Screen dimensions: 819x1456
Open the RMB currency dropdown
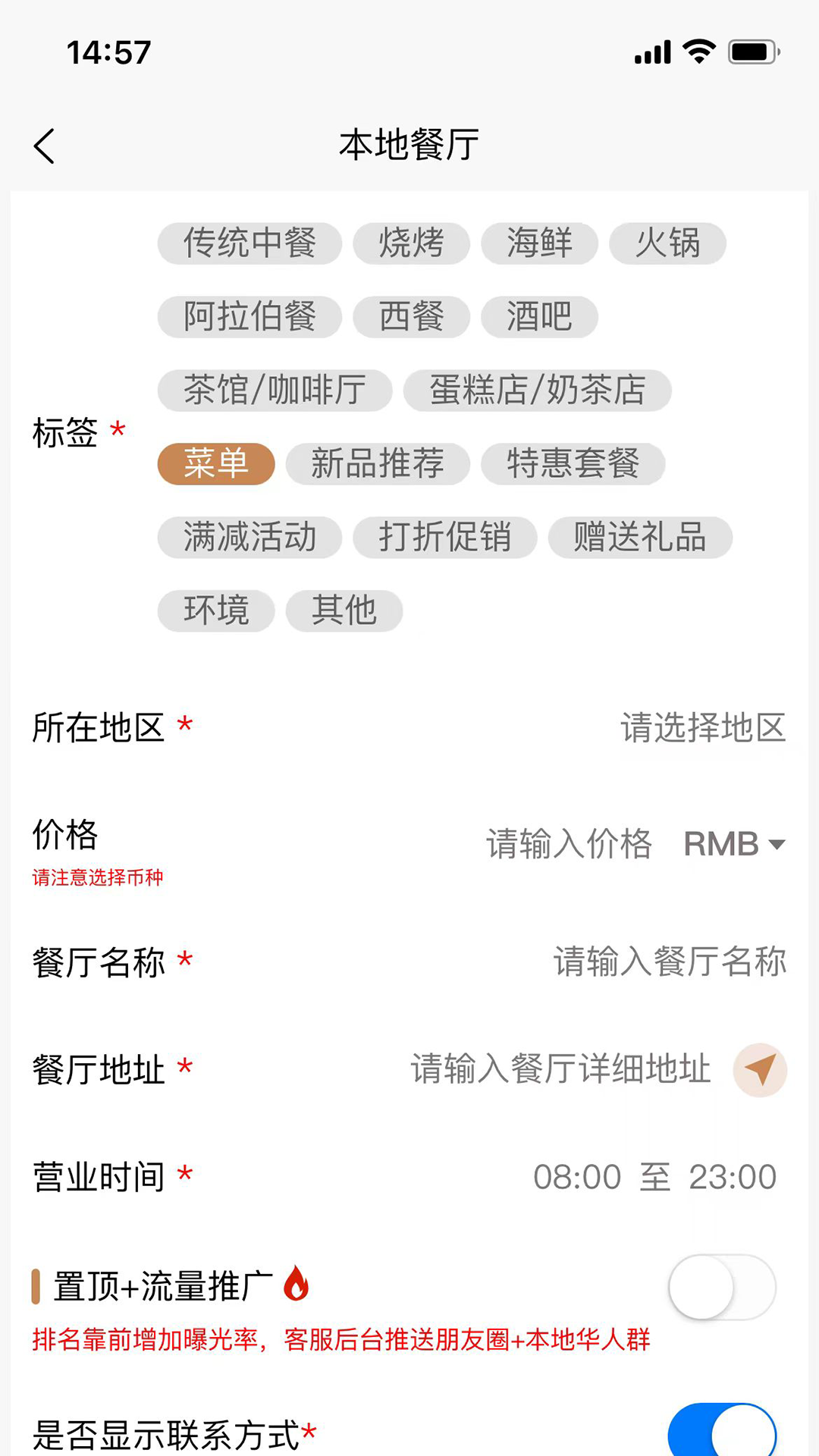[734, 844]
